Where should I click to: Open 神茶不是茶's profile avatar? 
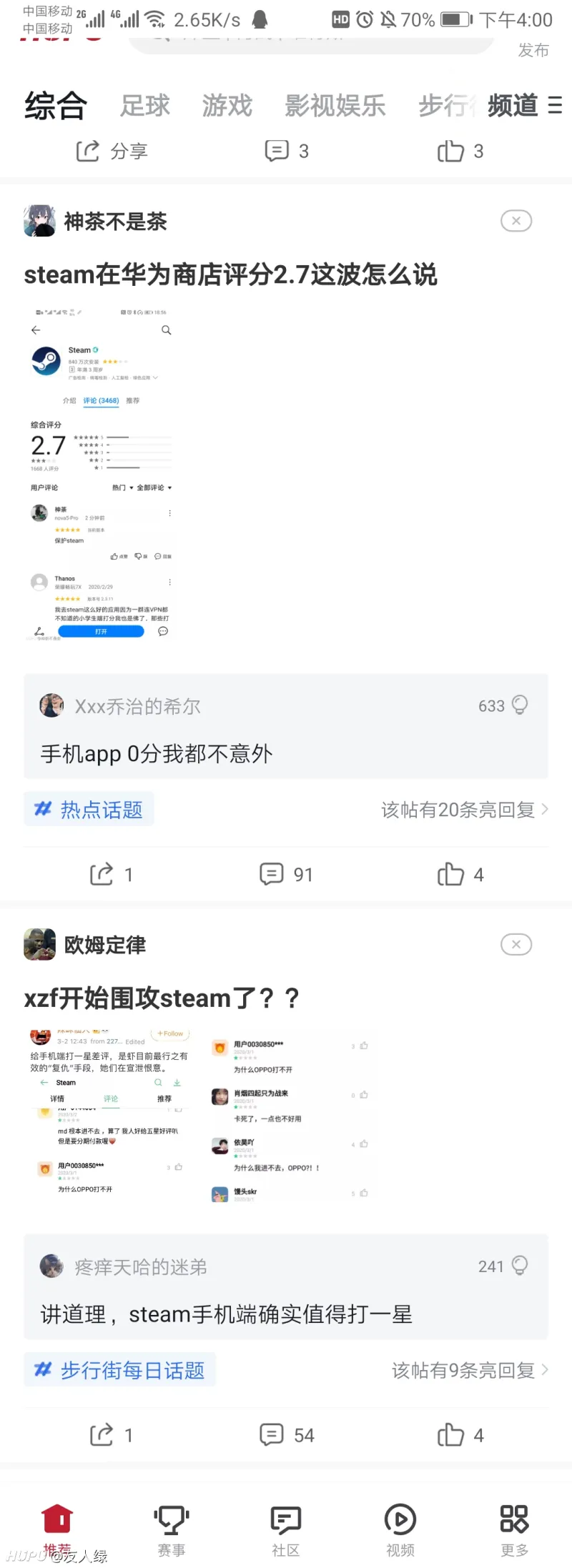point(41,221)
